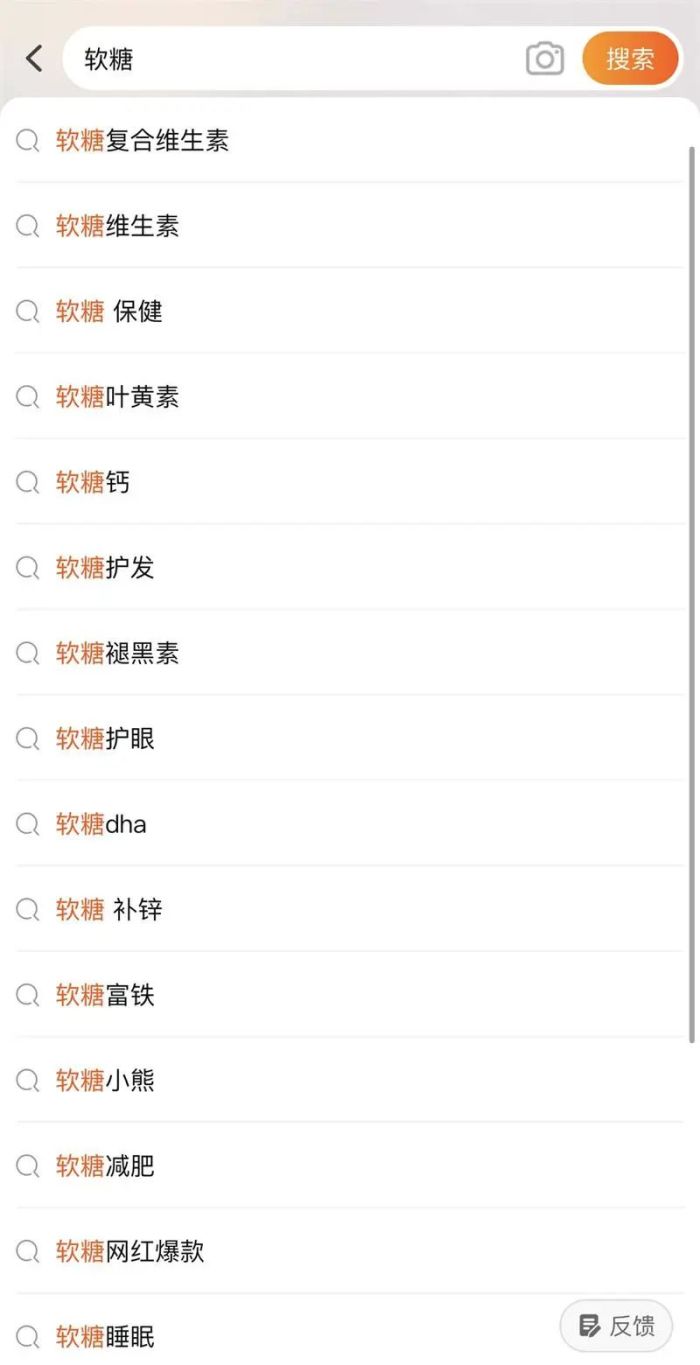Open suggestion 软糖 保健
The width and height of the screenshot is (700, 1365).
coord(349,311)
